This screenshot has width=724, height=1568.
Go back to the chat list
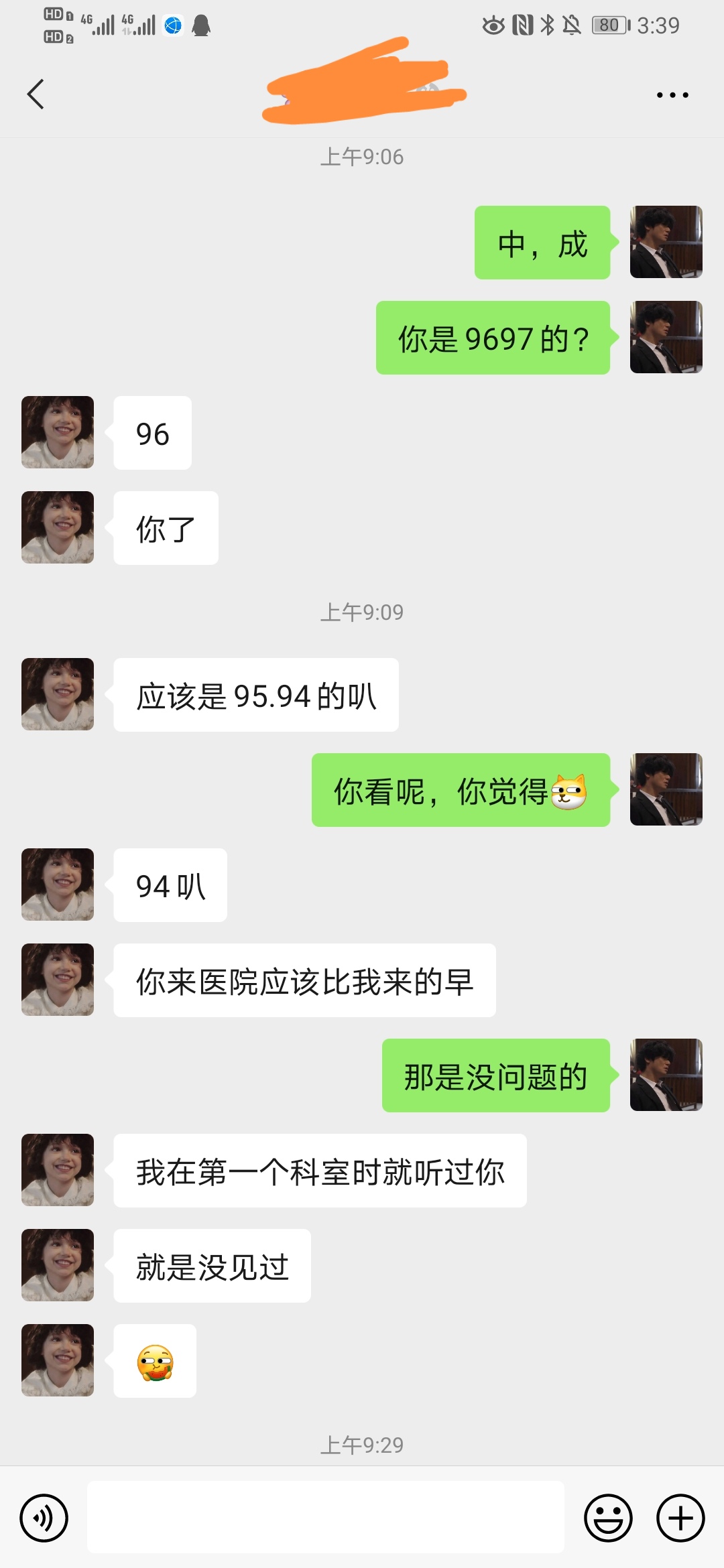point(36,94)
